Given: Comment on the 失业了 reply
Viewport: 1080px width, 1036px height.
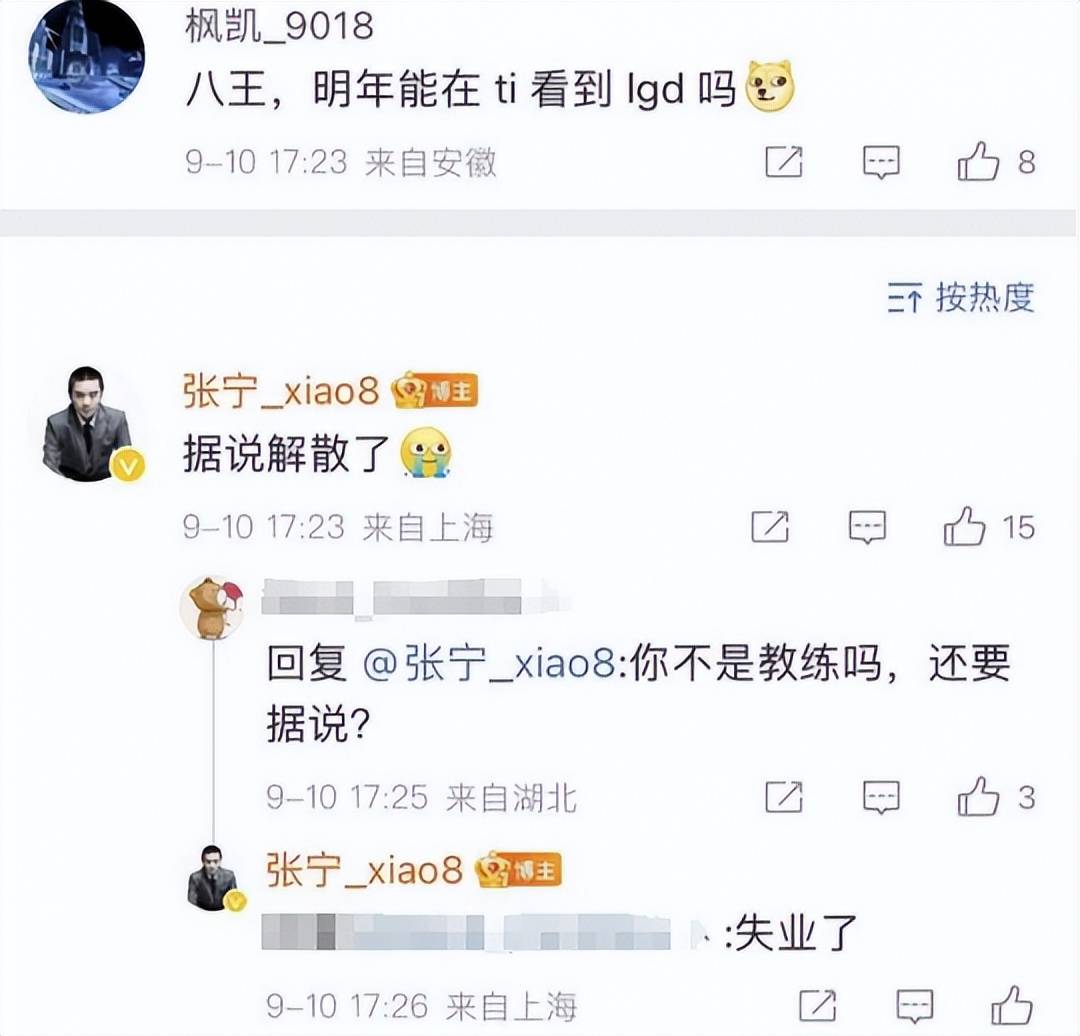Looking at the screenshot, I should (x=914, y=1004).
